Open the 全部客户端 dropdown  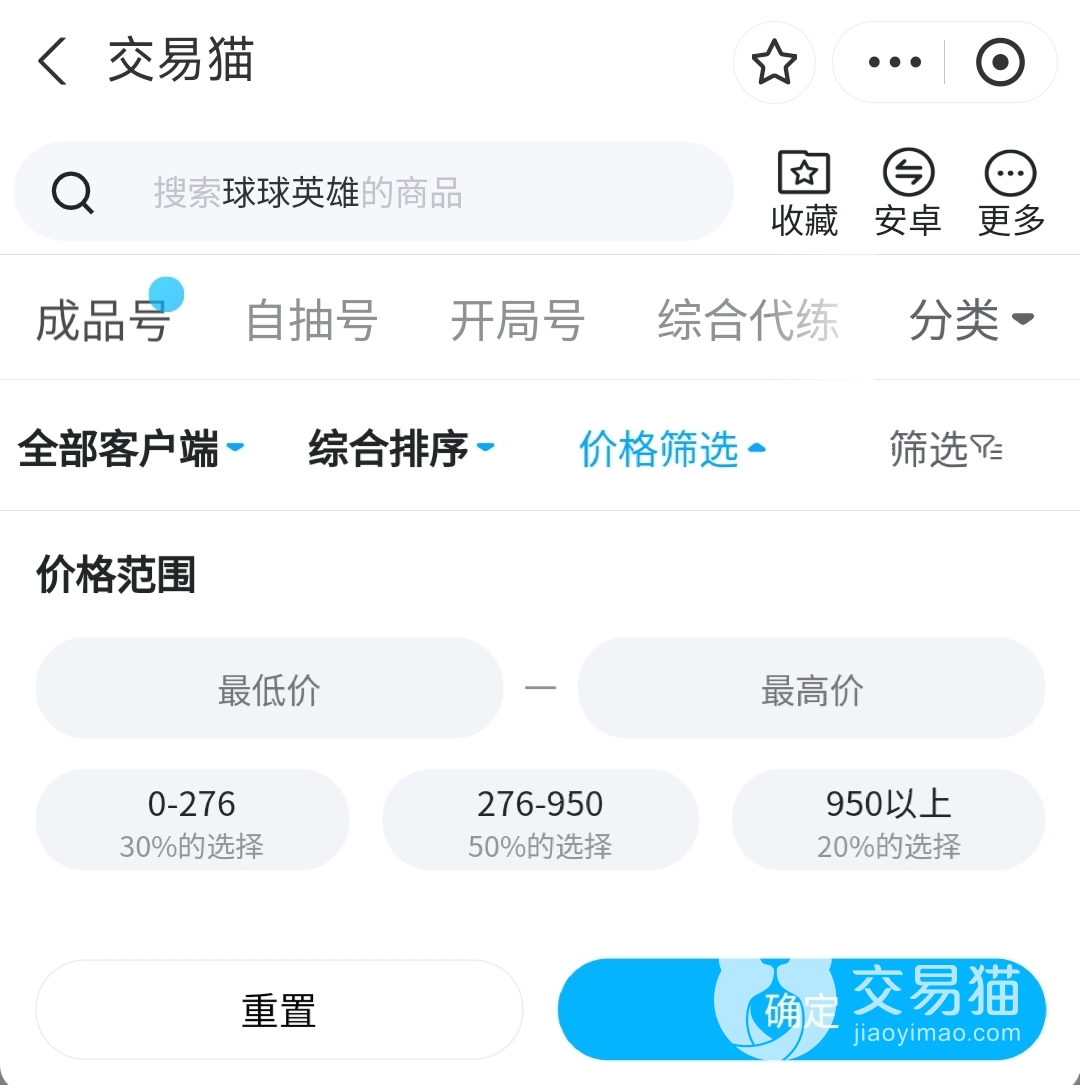coord(131,449)
